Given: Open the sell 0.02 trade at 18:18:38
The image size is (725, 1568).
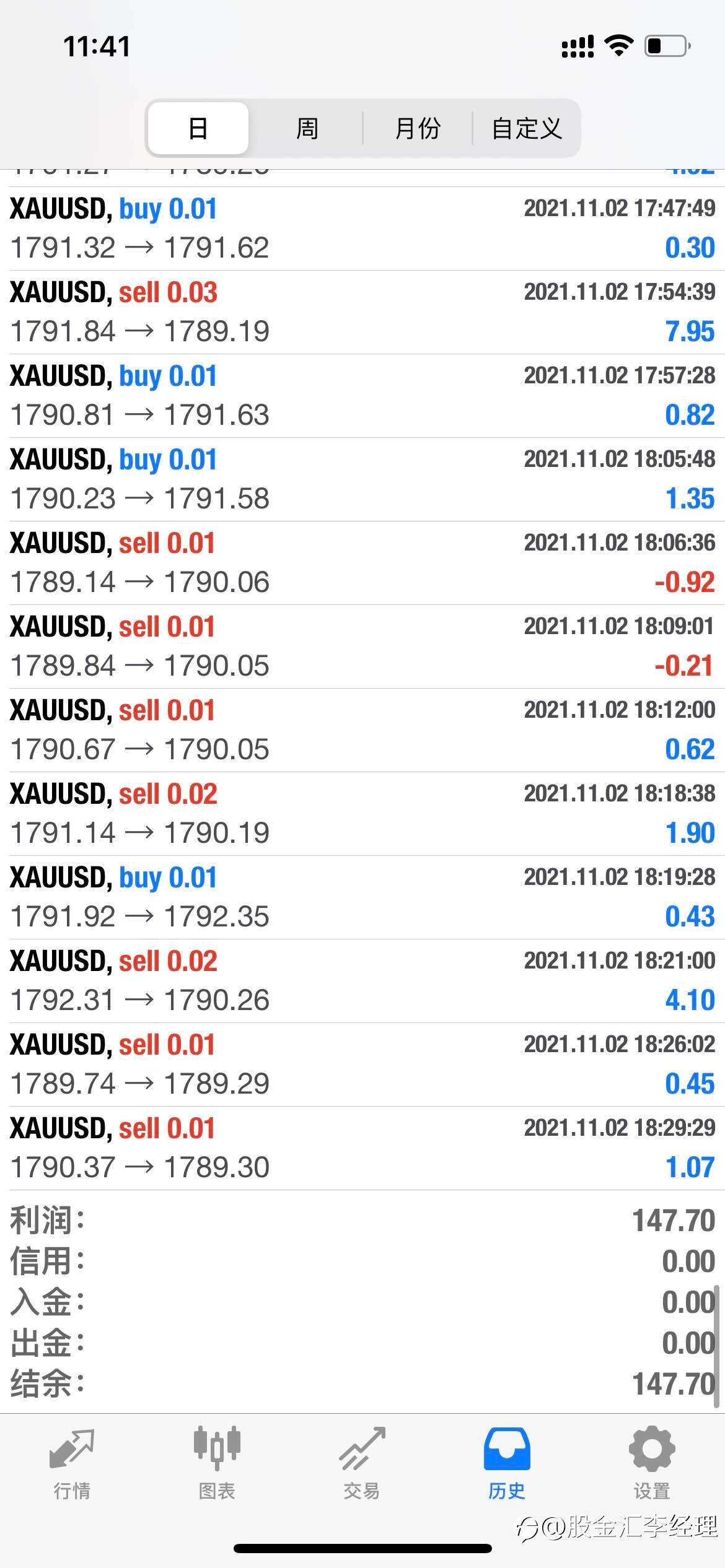Looking at the screenshot, I should click(362, 814).
